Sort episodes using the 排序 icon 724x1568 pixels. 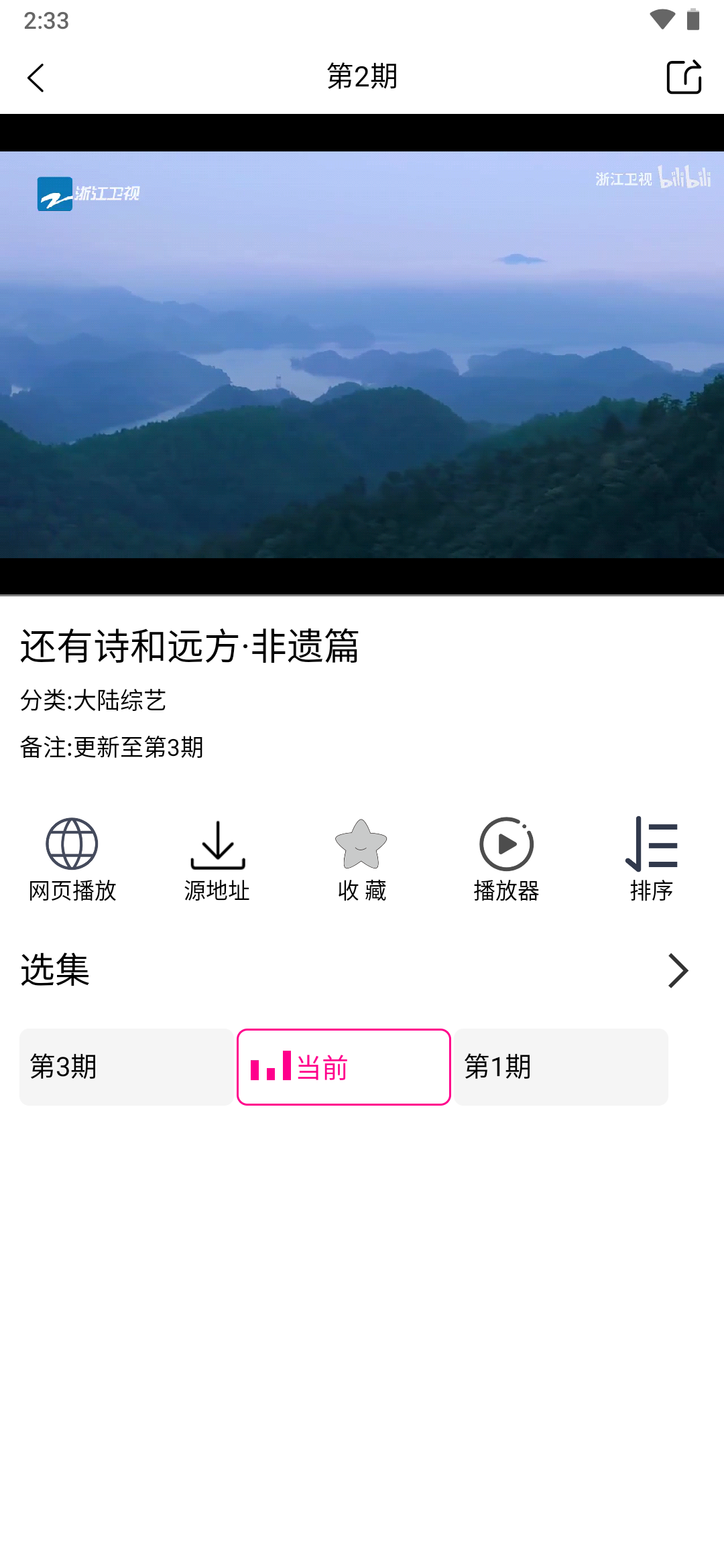pos(651,861)
